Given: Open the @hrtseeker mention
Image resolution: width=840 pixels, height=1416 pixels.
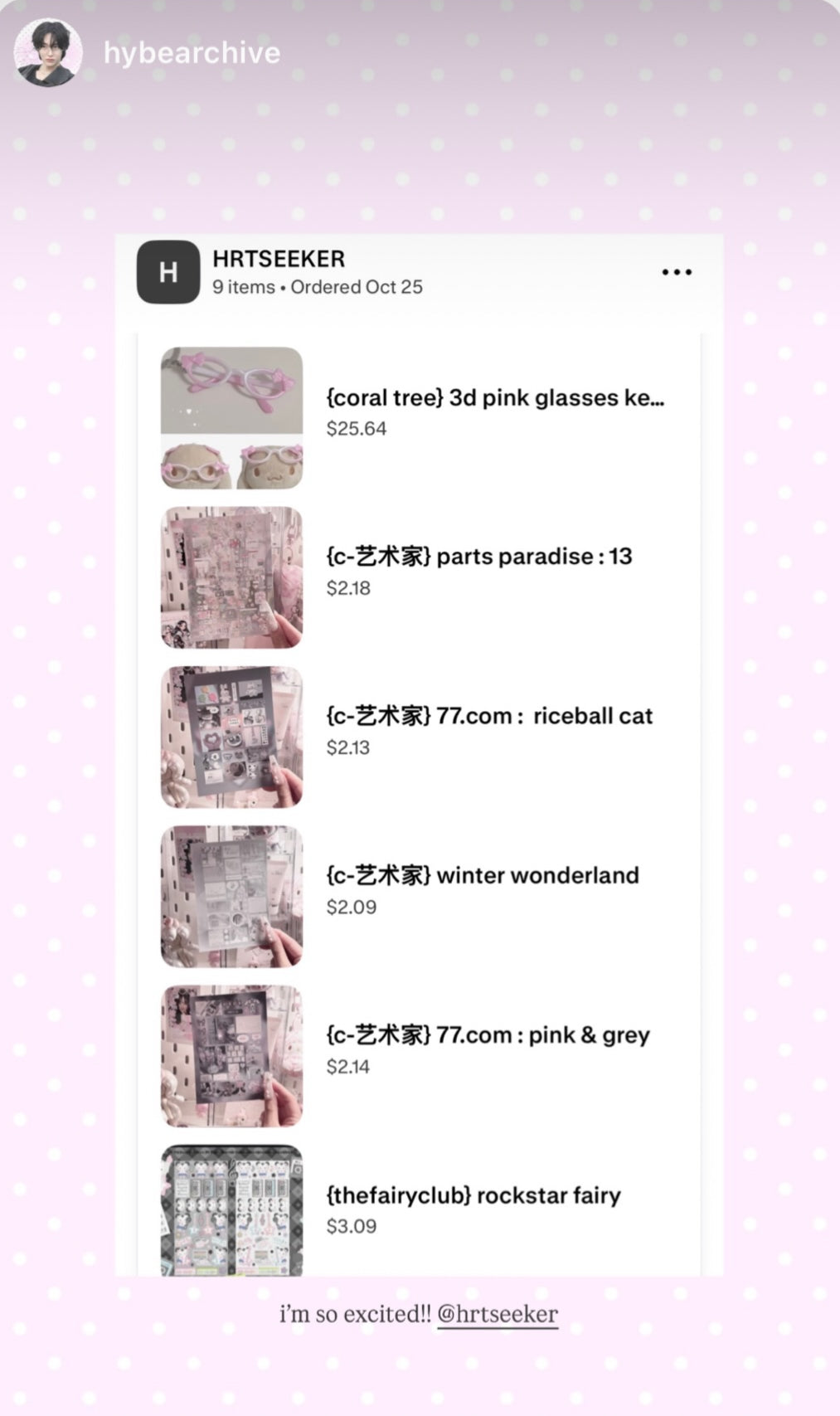Looking at the screenshot, I should (498, 1314).
